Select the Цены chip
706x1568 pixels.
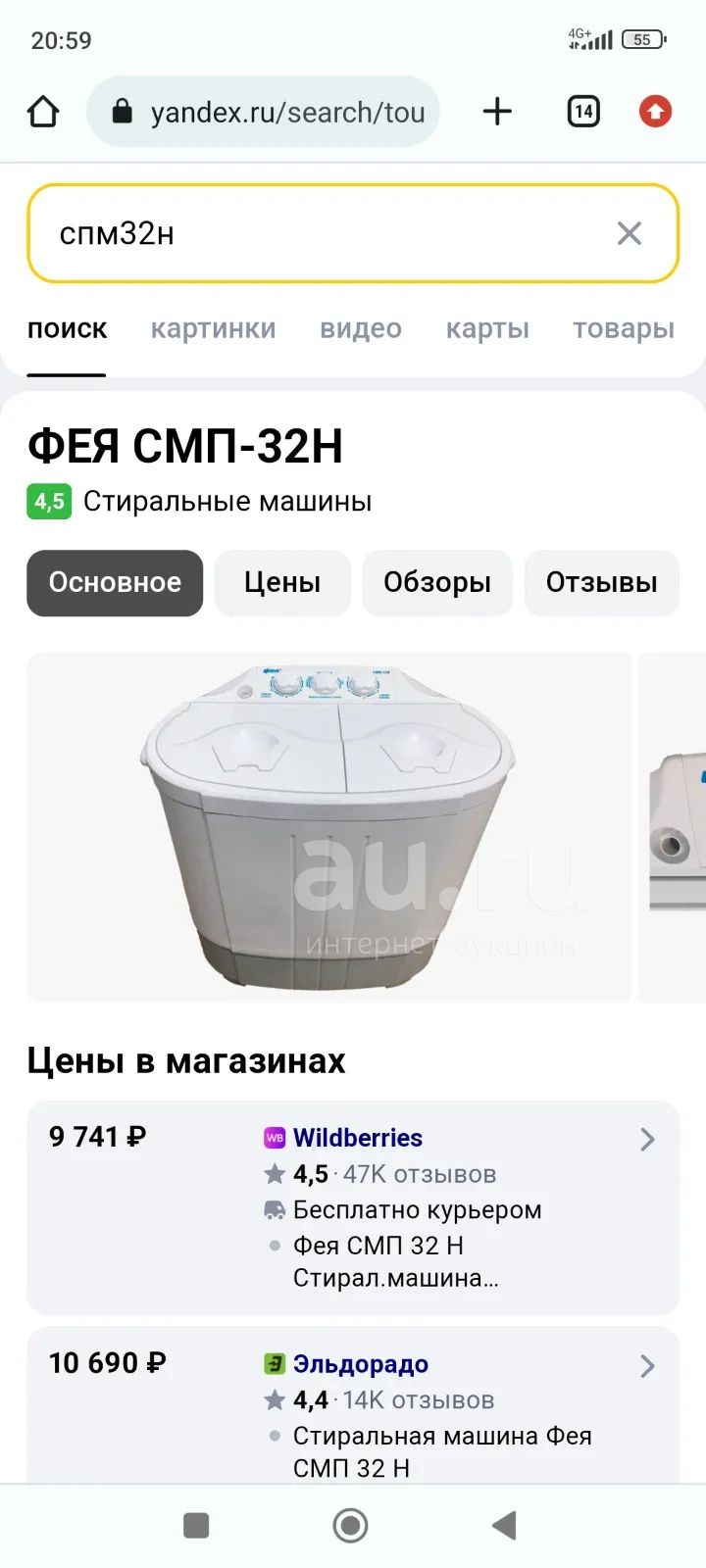click(282, 583)
